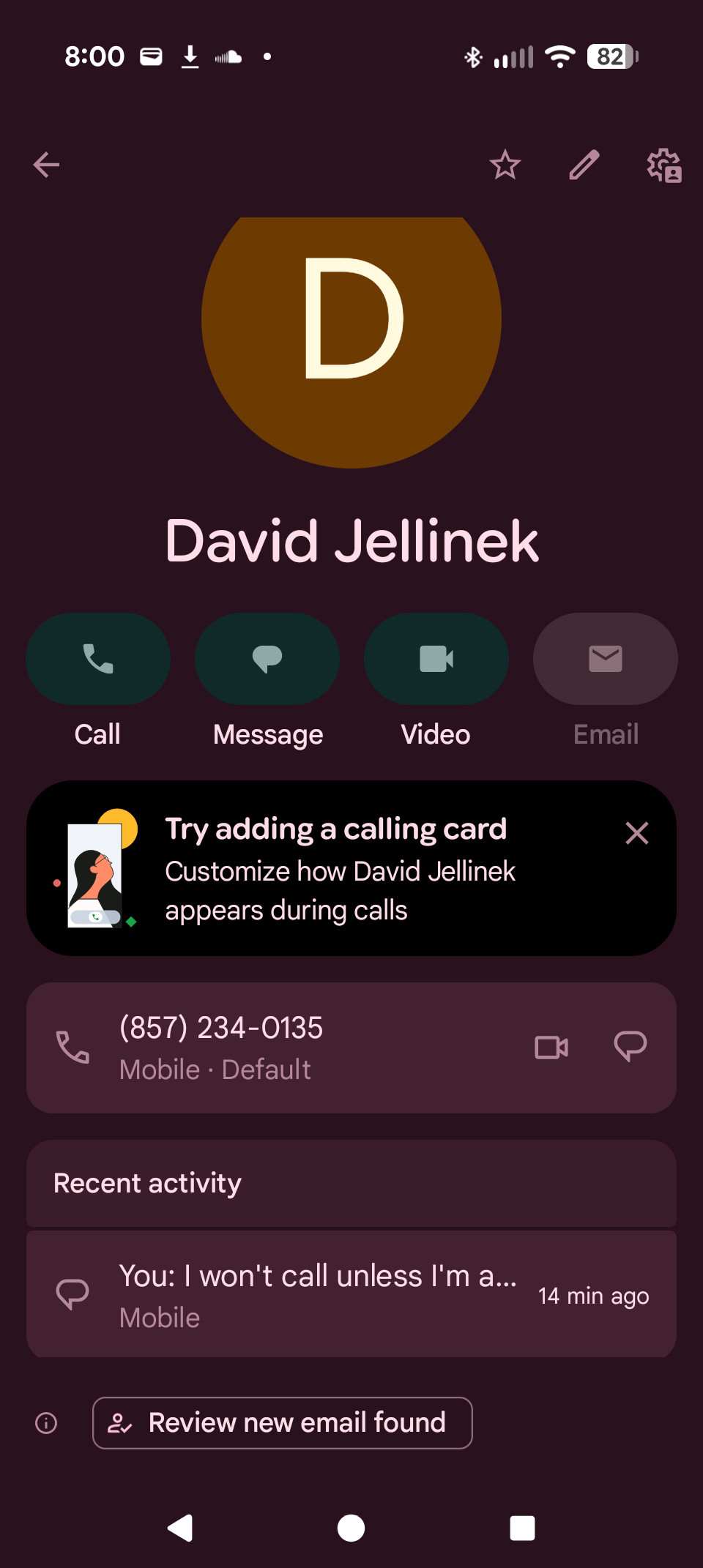The width and height of the screenshot is (703, 1568).
Task: Open the recent apps overview
Action: click(x=522, y=1528)
